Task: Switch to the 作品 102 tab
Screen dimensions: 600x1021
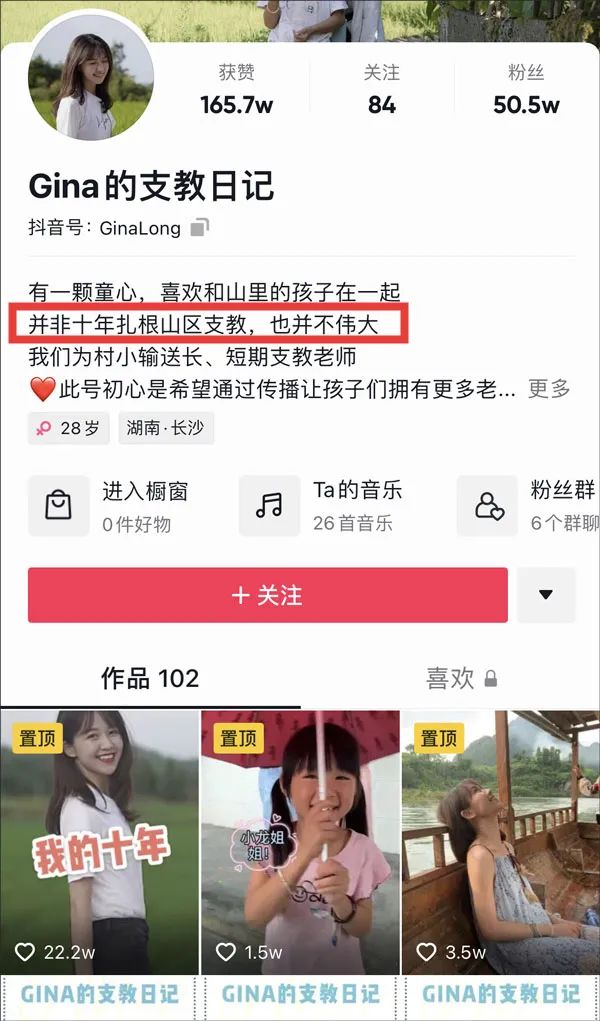Action: coord(150,679)
